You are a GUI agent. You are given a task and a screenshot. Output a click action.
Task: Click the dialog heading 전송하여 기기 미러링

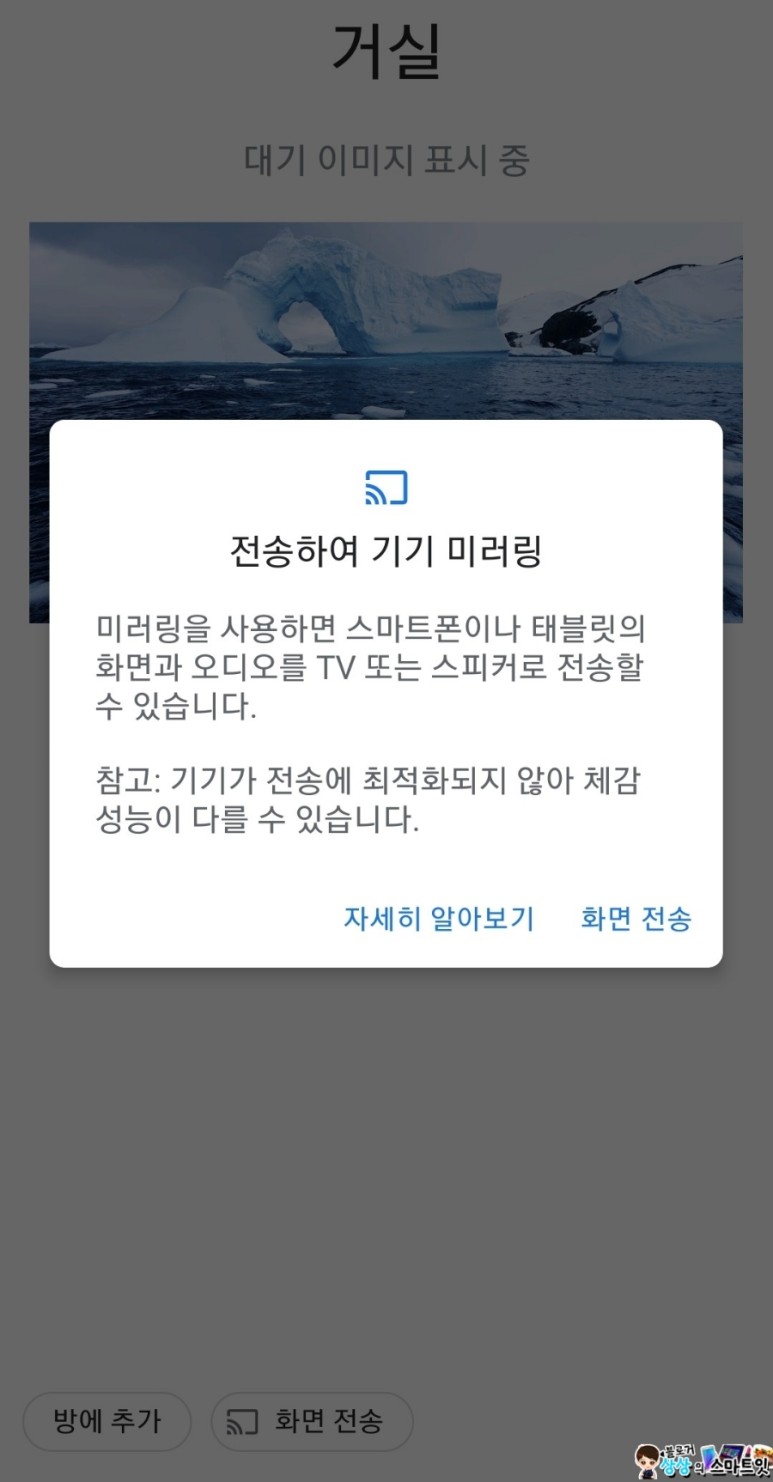coord(386,551)
